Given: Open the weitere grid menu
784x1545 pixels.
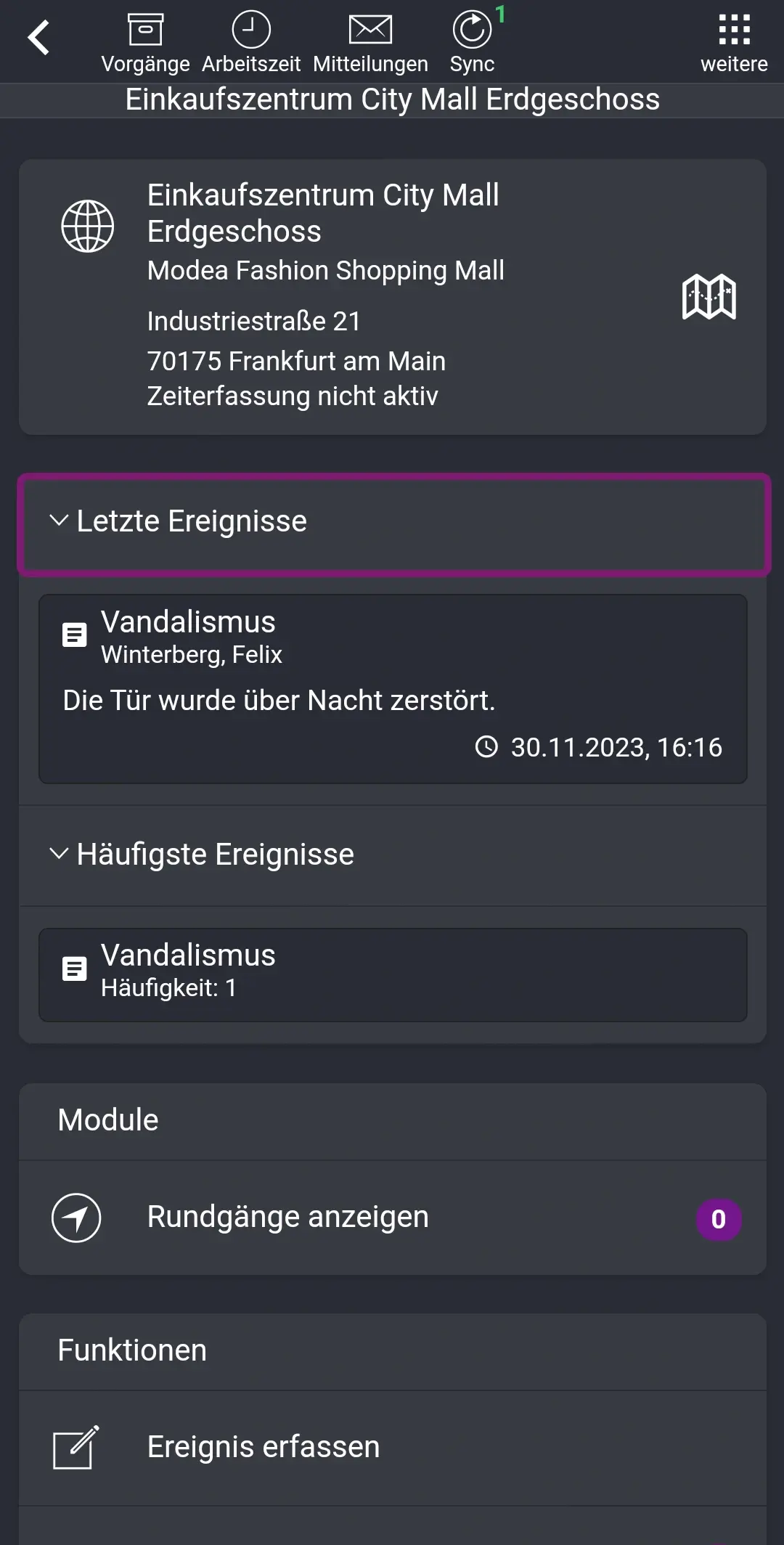Looking at the screenshot, I should pos(735,30).
